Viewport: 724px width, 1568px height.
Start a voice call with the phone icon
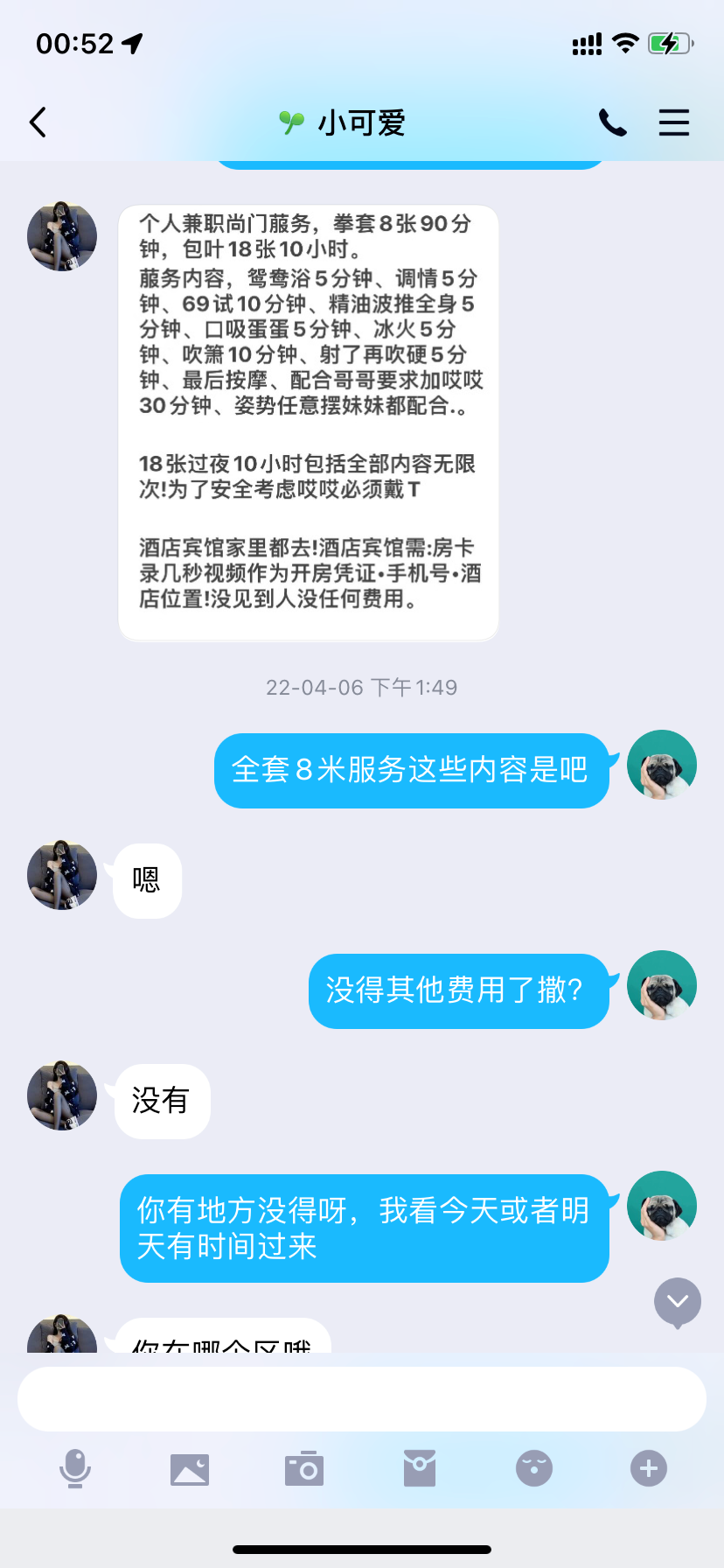pyautogui.click(x=613, y=122)
